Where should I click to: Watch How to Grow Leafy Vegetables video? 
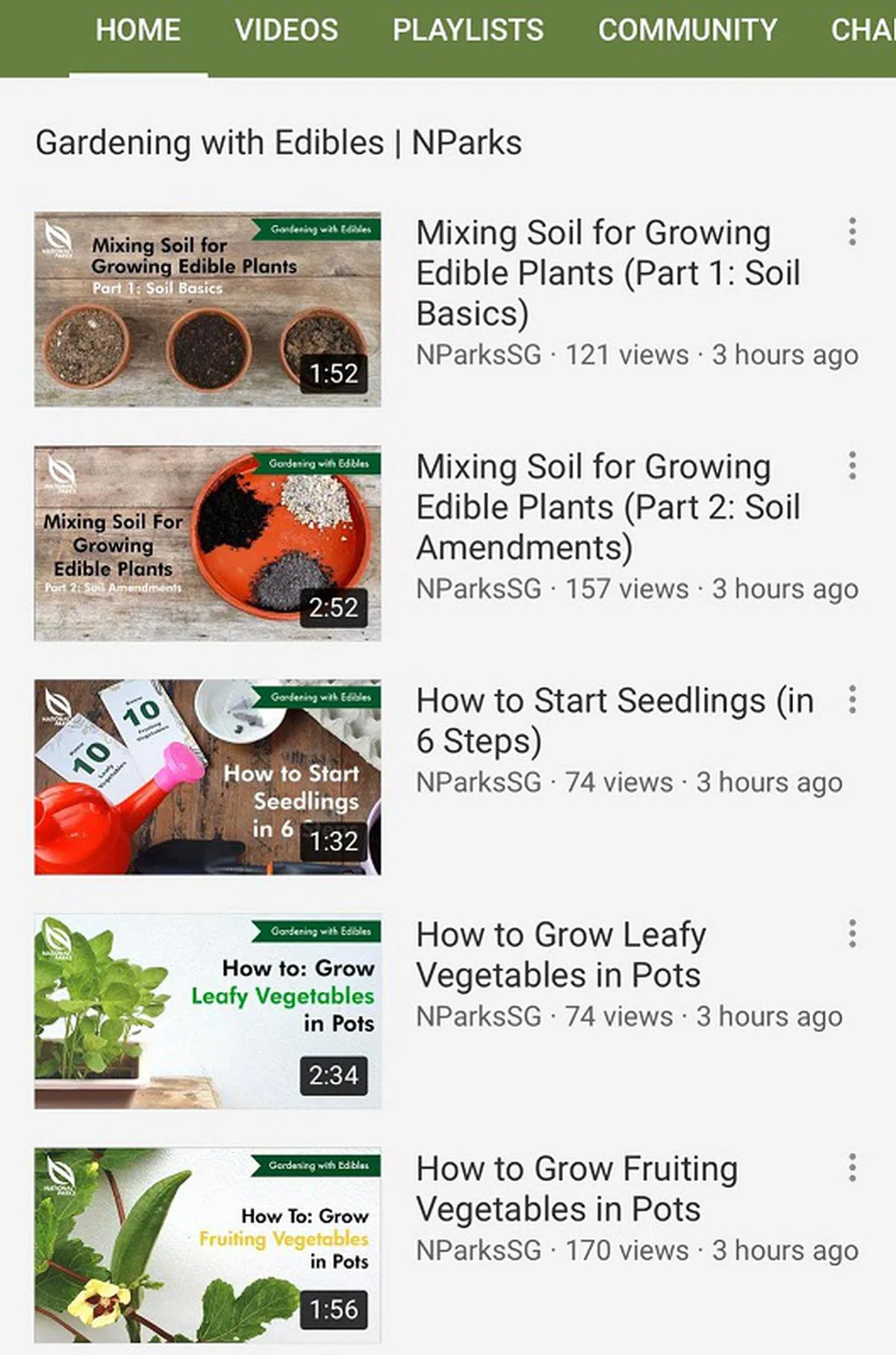[208, 1011]
